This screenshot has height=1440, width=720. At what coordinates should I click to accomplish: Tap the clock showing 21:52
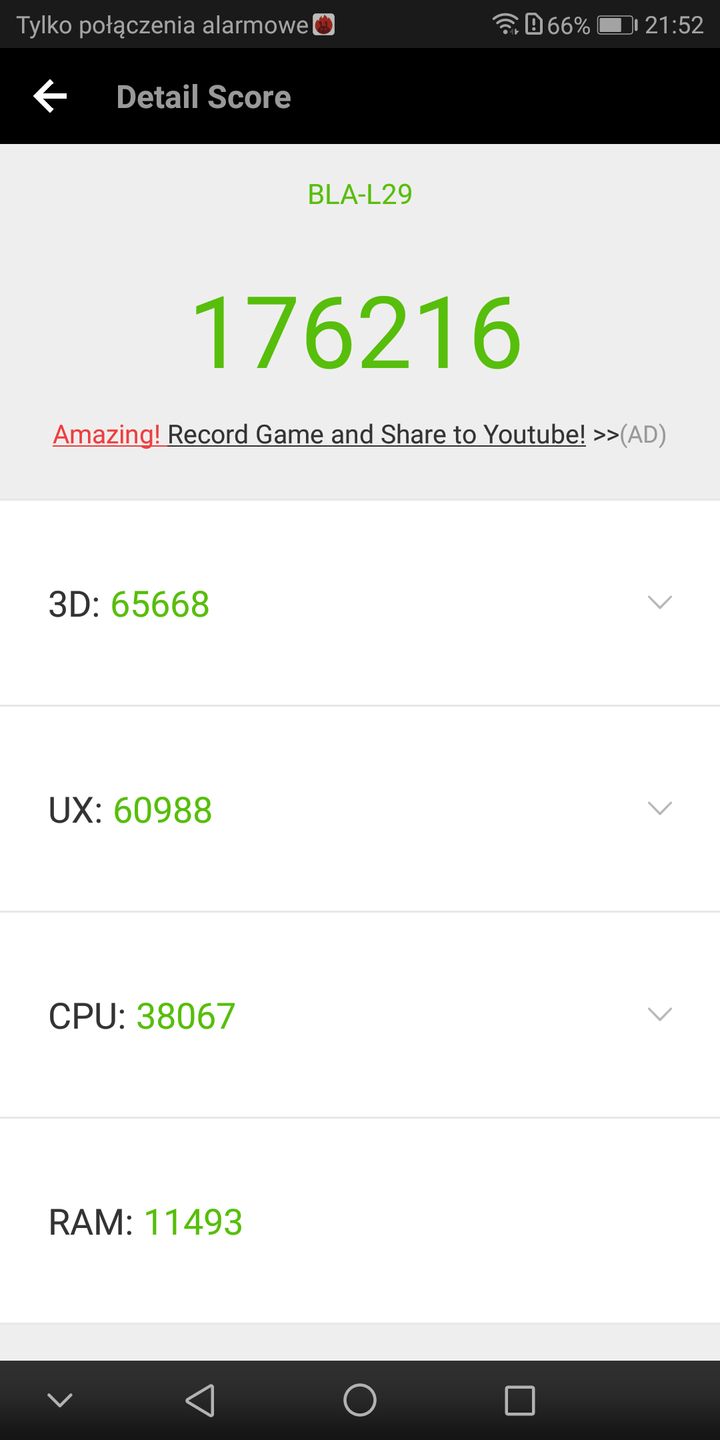point(673,25)
